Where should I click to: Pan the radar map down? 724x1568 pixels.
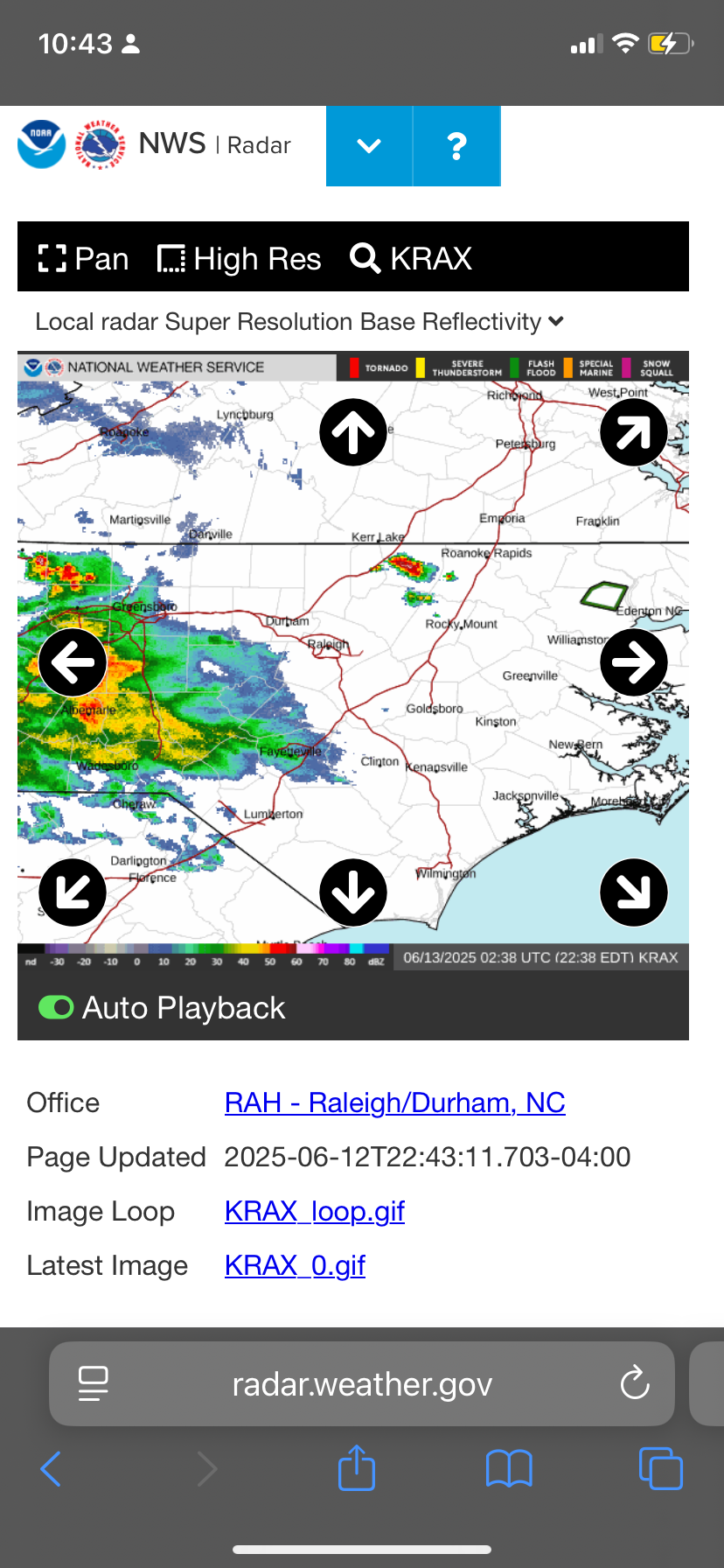click(x=353, y=892)
